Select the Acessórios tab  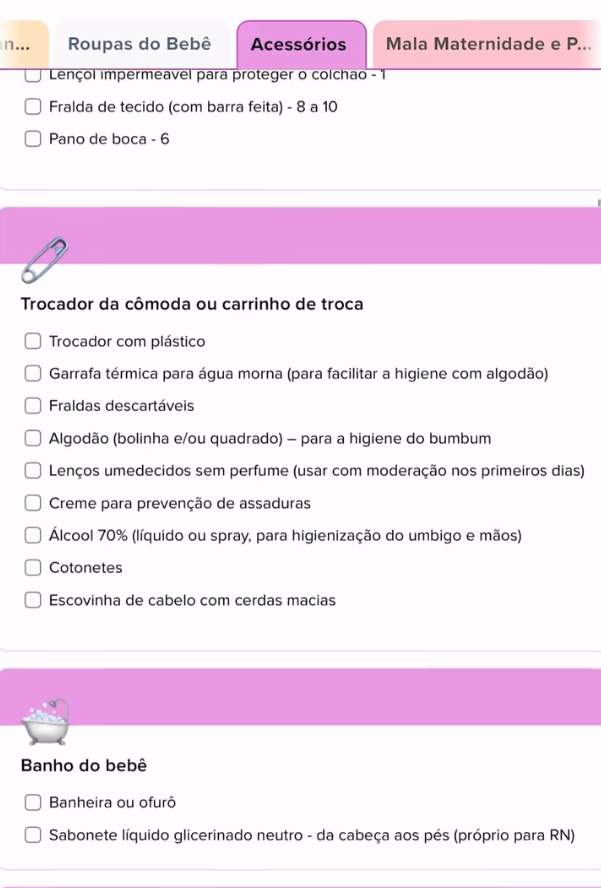[299, 44]
